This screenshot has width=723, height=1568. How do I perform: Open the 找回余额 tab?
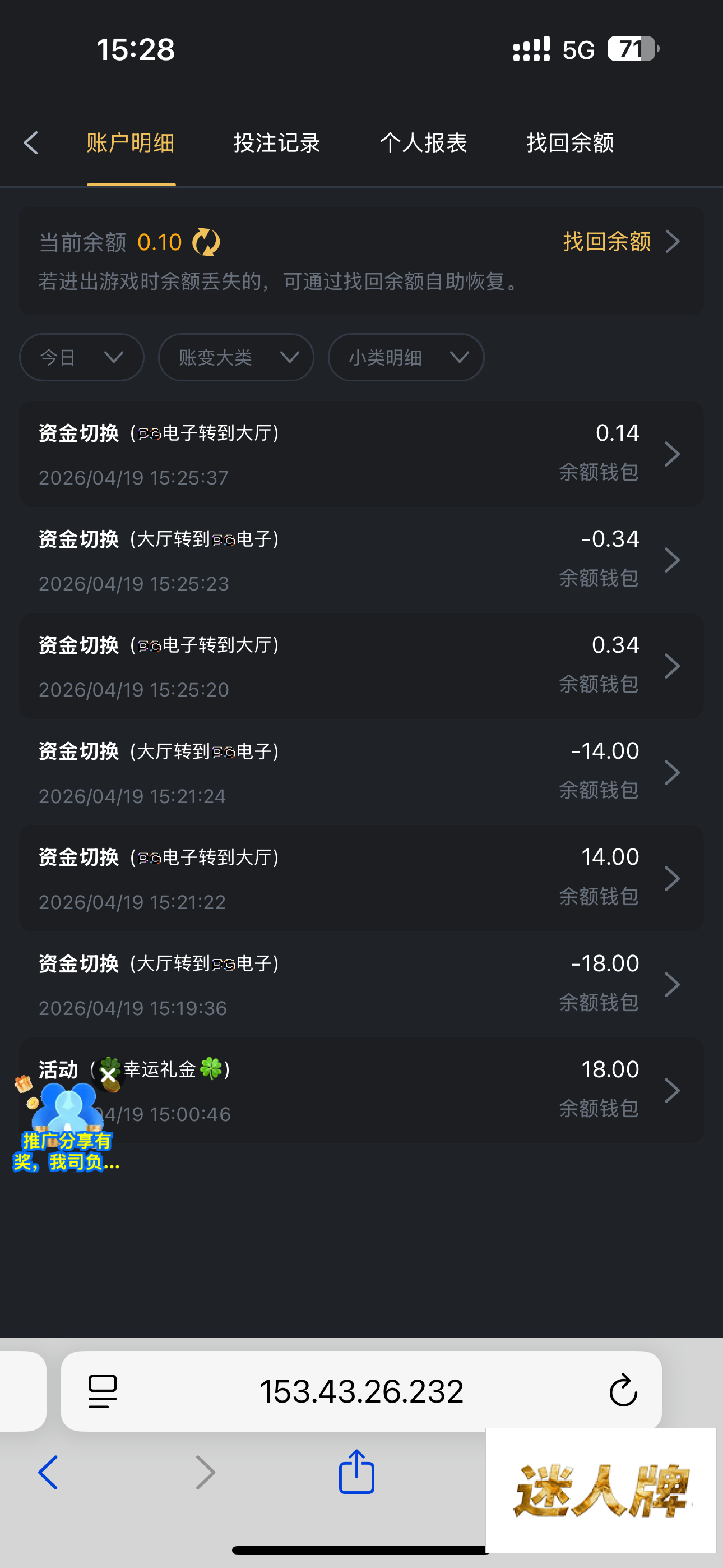pos(569,143)
